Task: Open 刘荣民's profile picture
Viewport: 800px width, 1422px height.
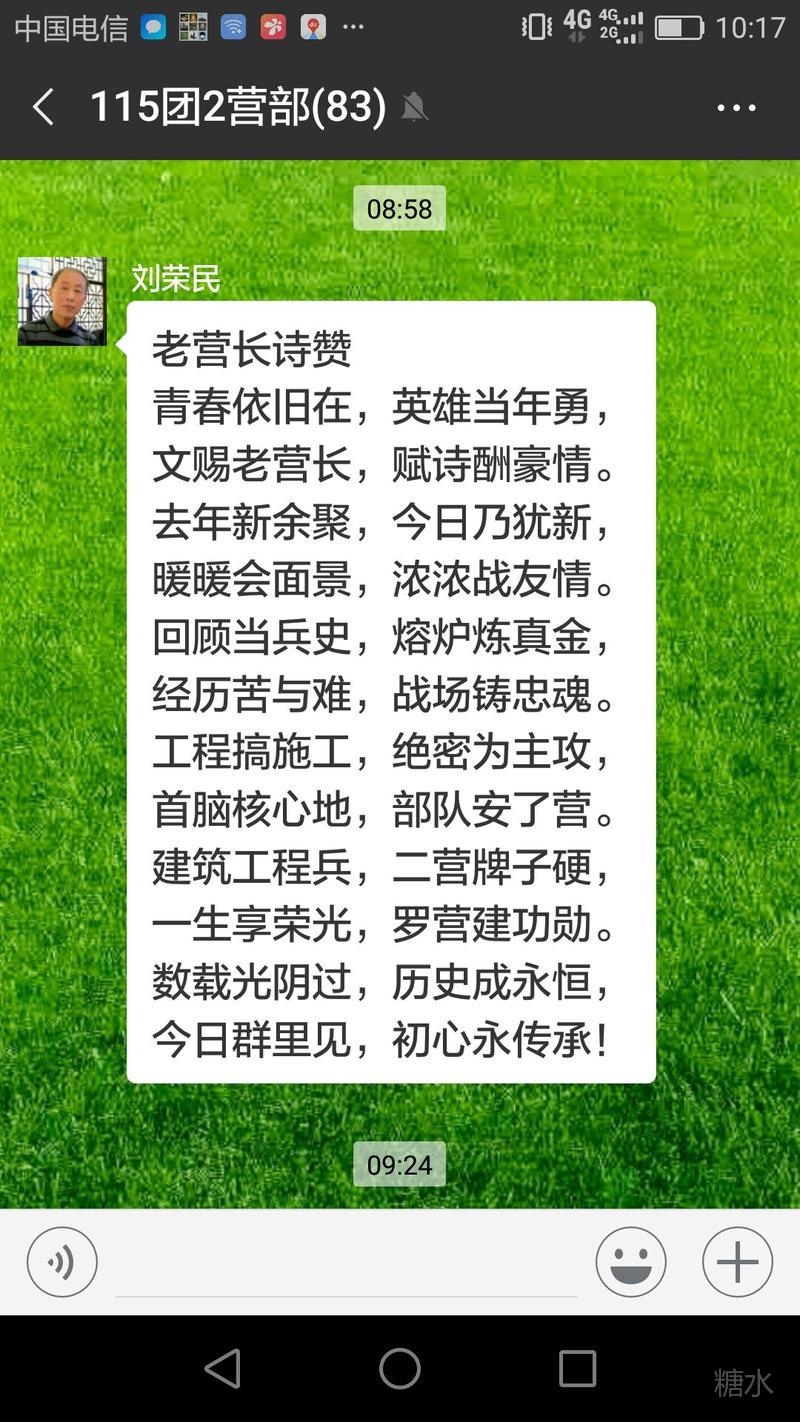Action: tap(62, 301)
